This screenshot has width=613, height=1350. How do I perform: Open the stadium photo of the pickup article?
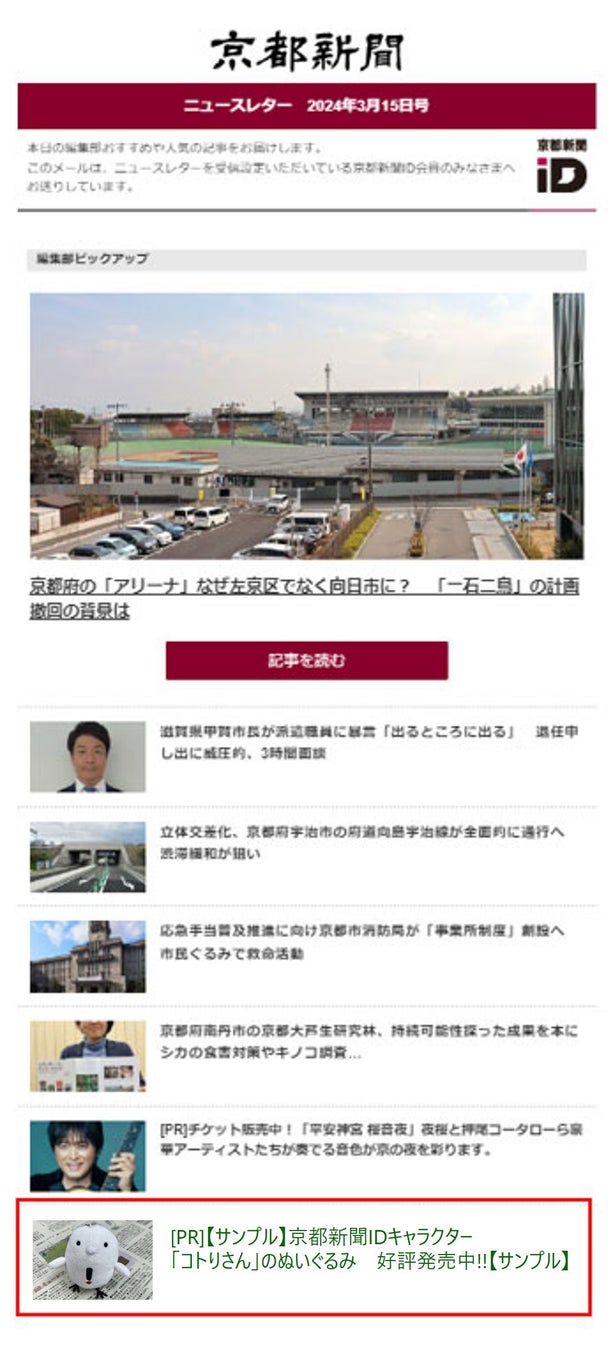tap(291, 425)
